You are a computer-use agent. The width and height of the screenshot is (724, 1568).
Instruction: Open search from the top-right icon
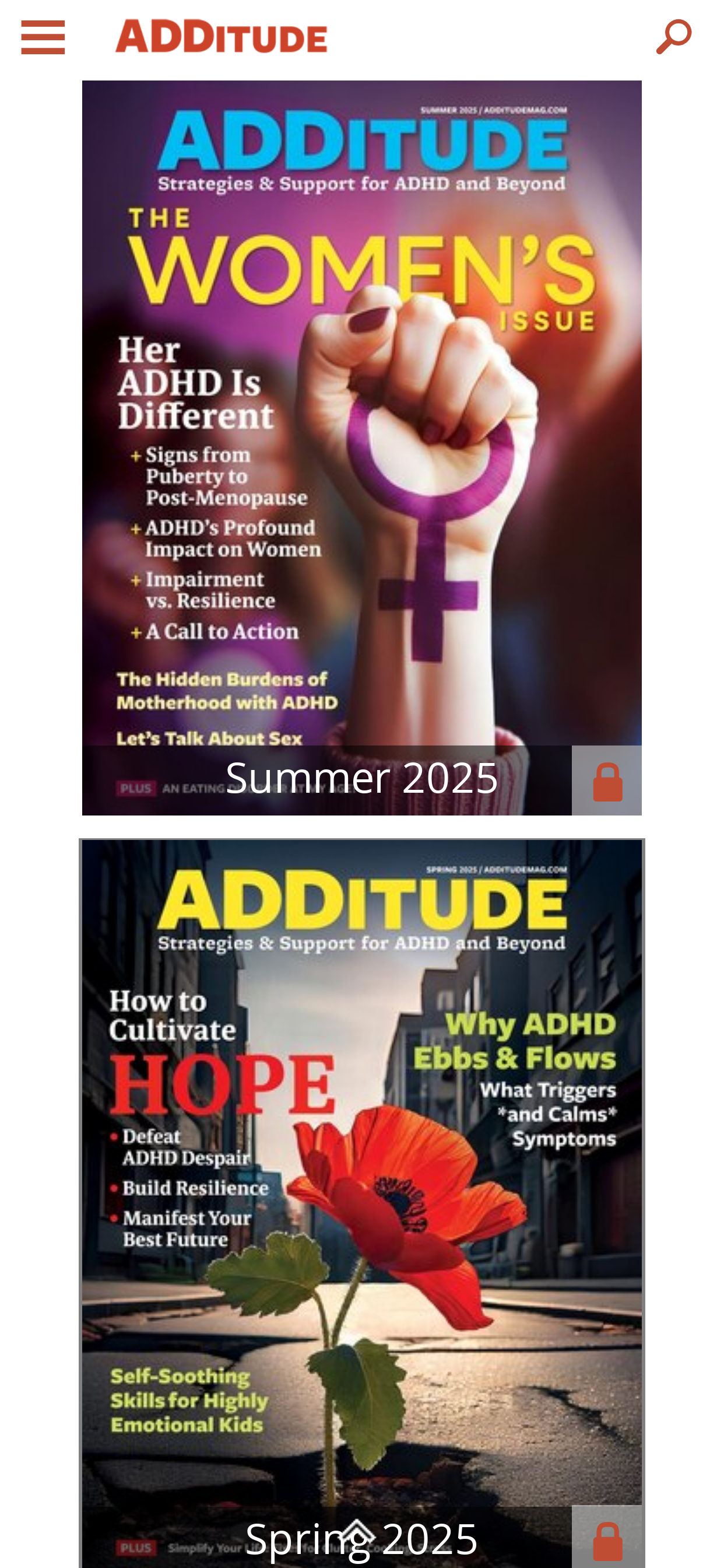click(x=674, y=37)
